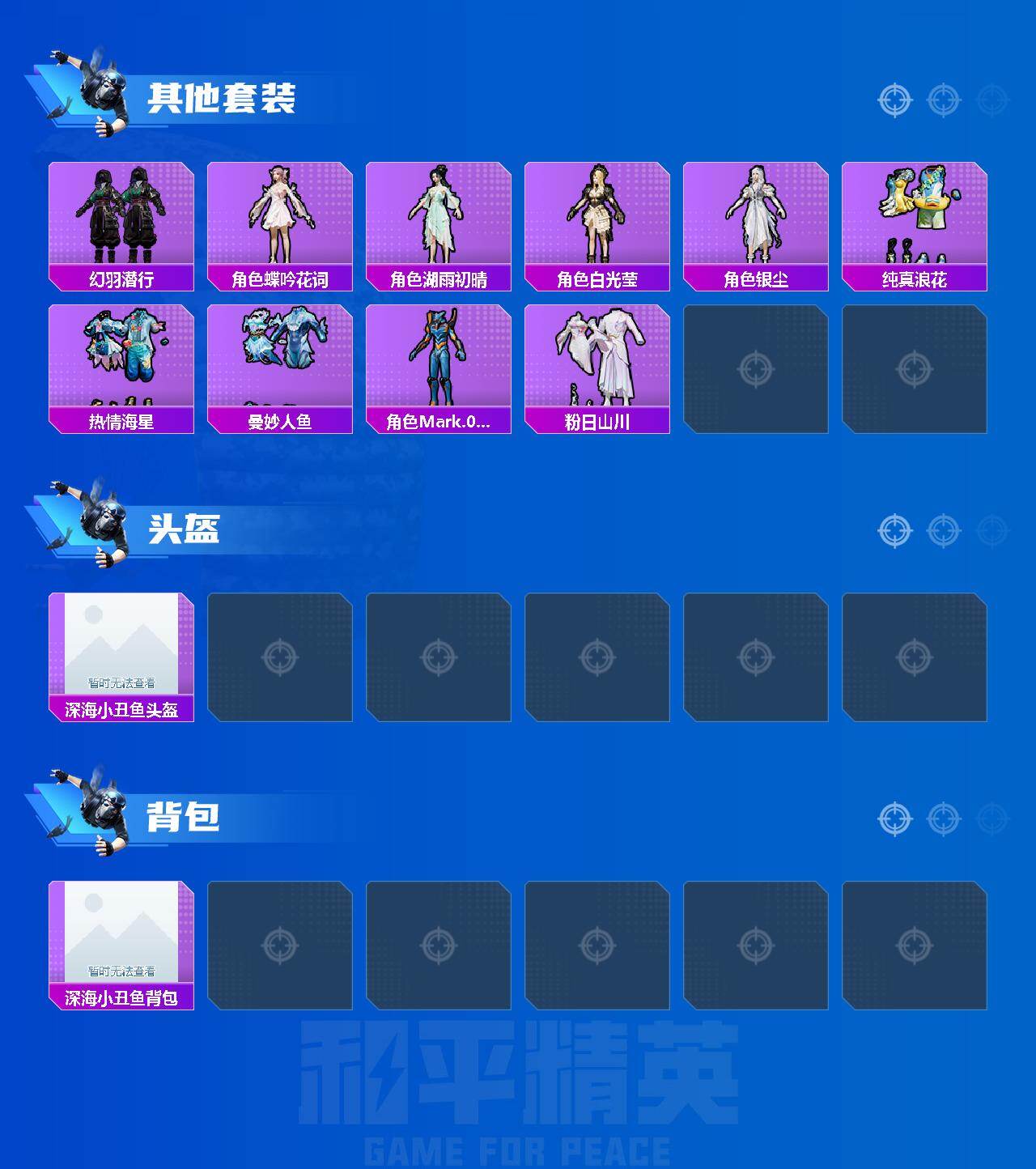The width and height of the screenshot is (1036, 1169).
Task: Click the first crosshair icon beside 背包
Action: 894,818
